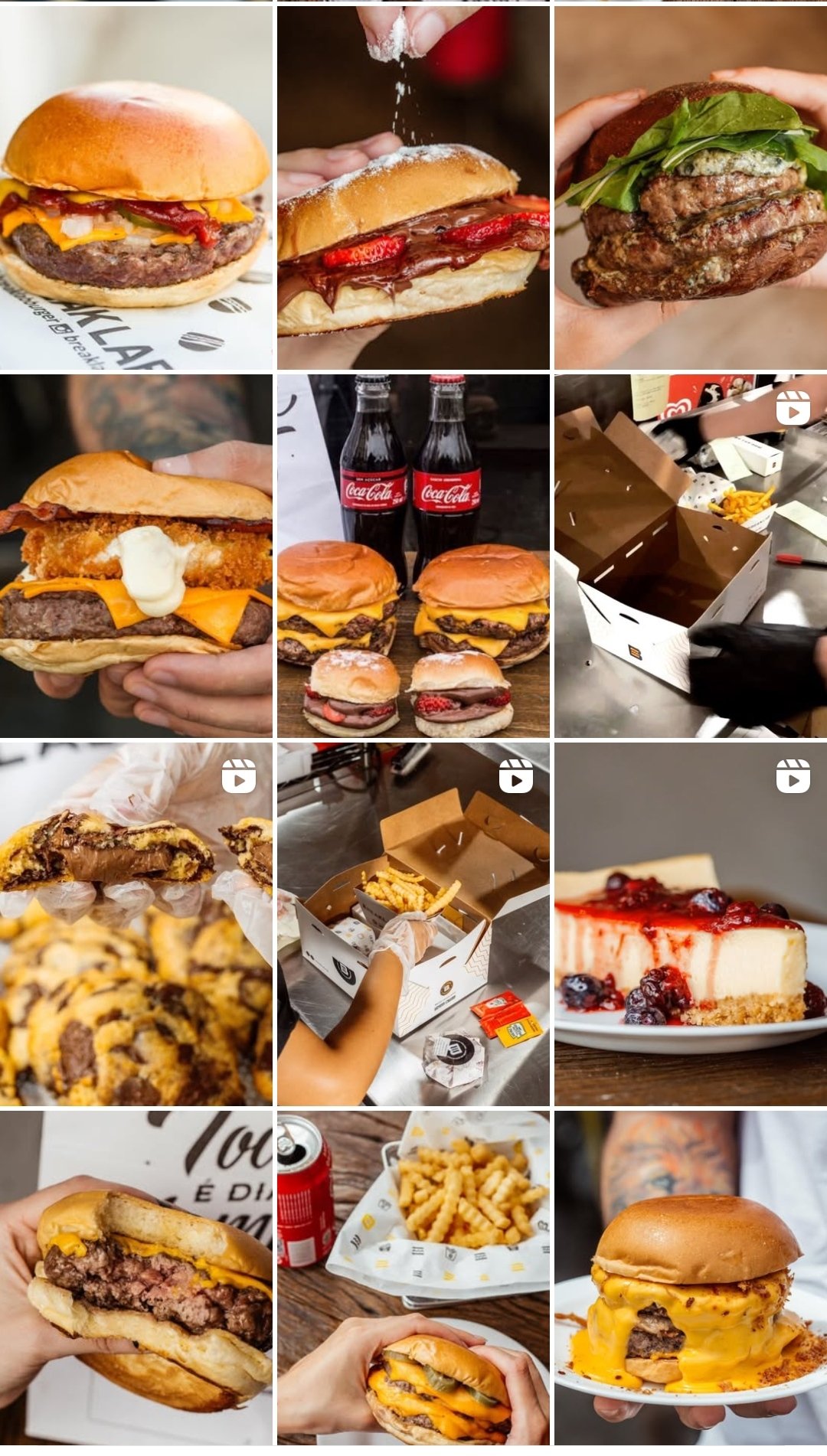Play the reel of the empty delivery box
This screenshot has width=827, height=1456.
(690, 556)
